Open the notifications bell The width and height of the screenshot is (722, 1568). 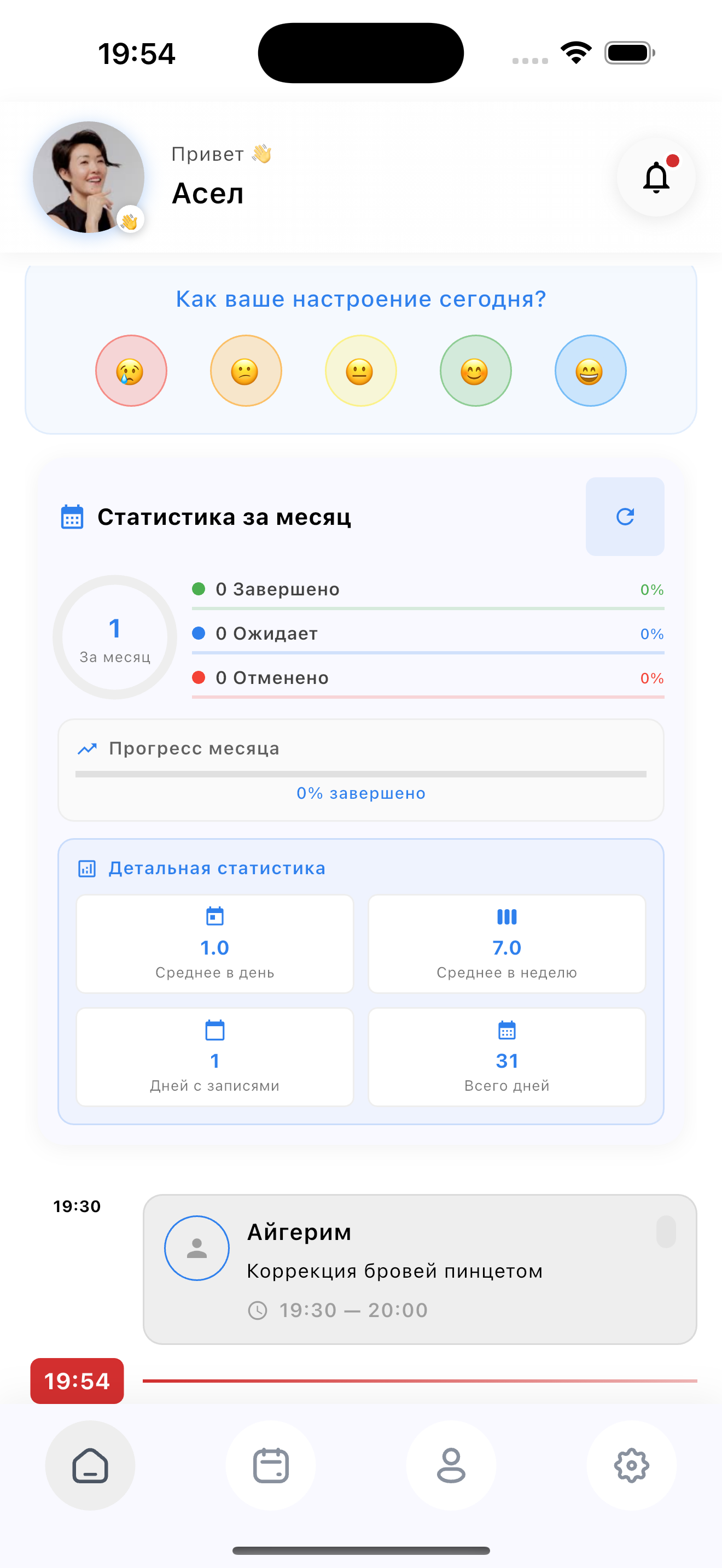tap(656, 177)
